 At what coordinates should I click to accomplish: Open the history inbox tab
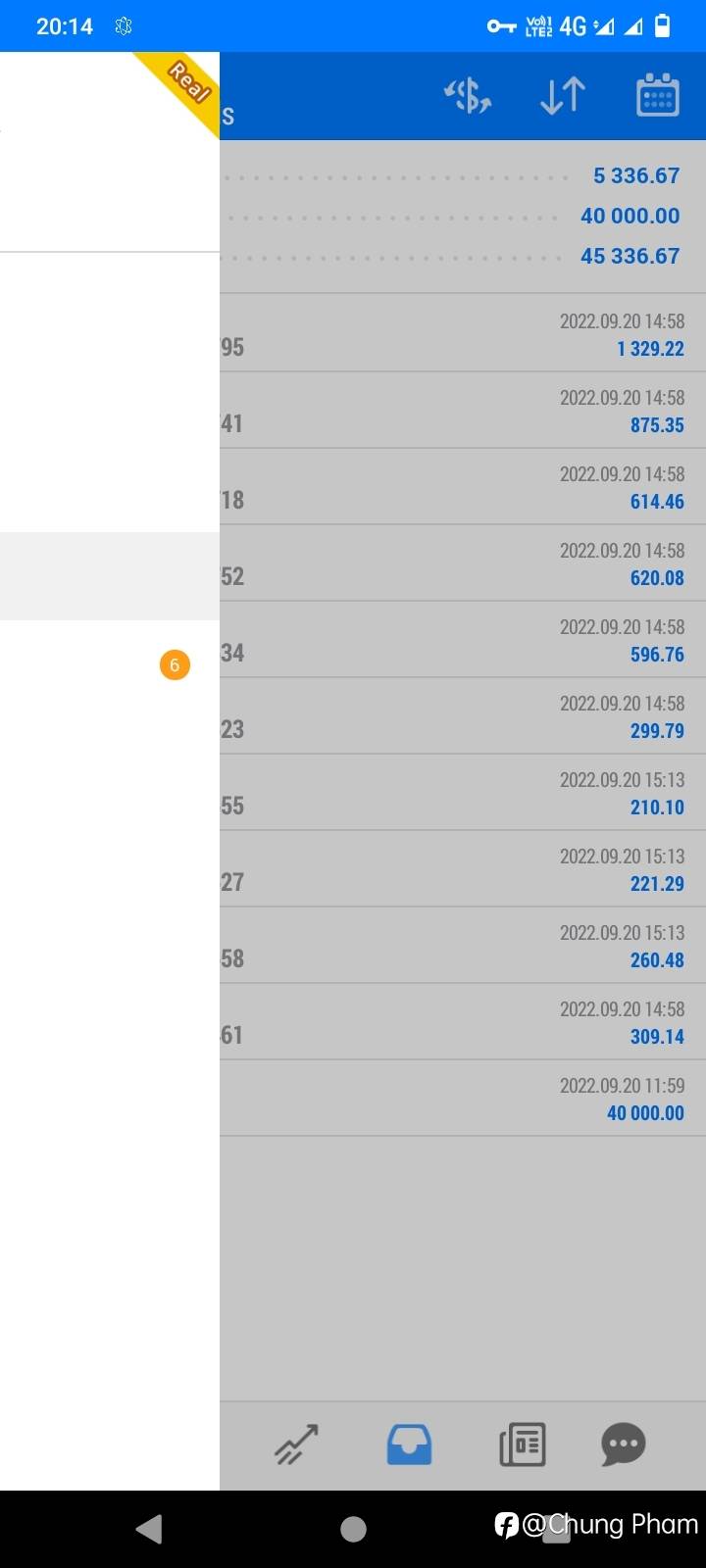click(x=409, y=1444)
